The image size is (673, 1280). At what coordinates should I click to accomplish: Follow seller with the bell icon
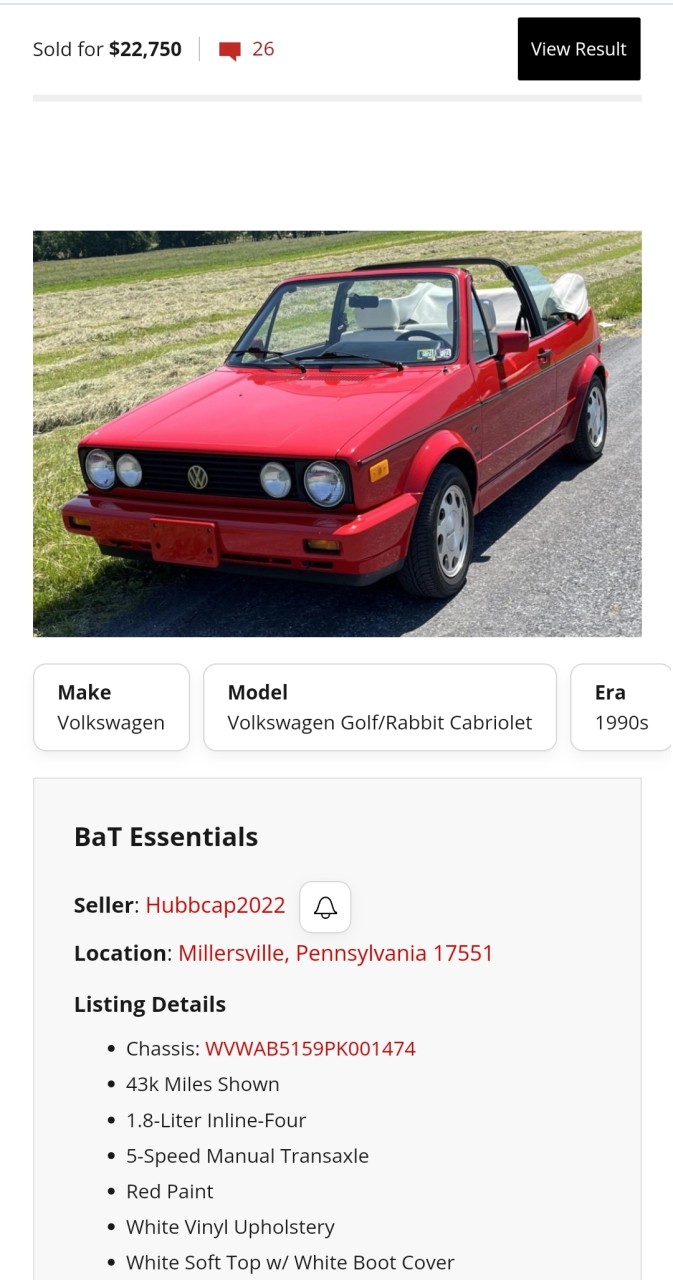[325, 907]
